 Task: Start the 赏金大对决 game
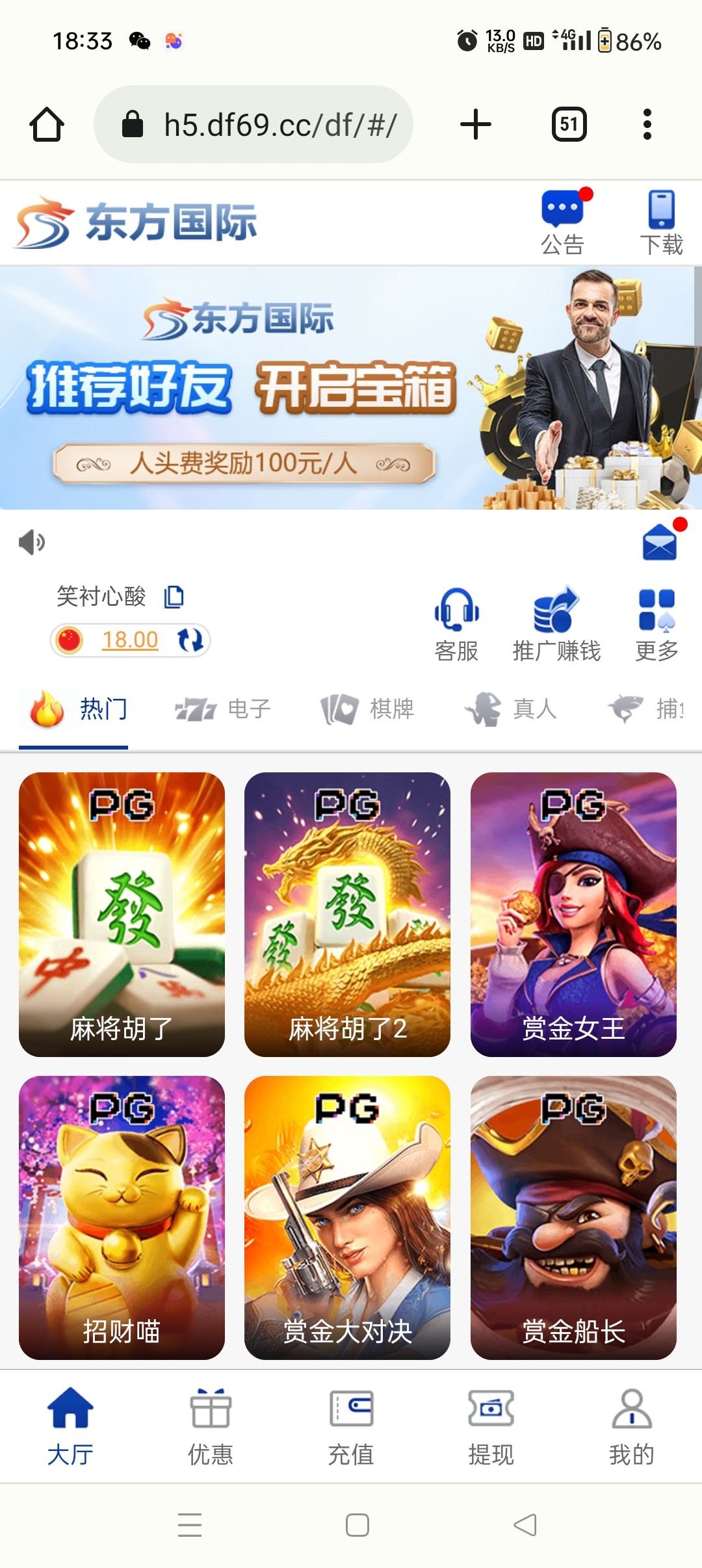(347, 1217)
